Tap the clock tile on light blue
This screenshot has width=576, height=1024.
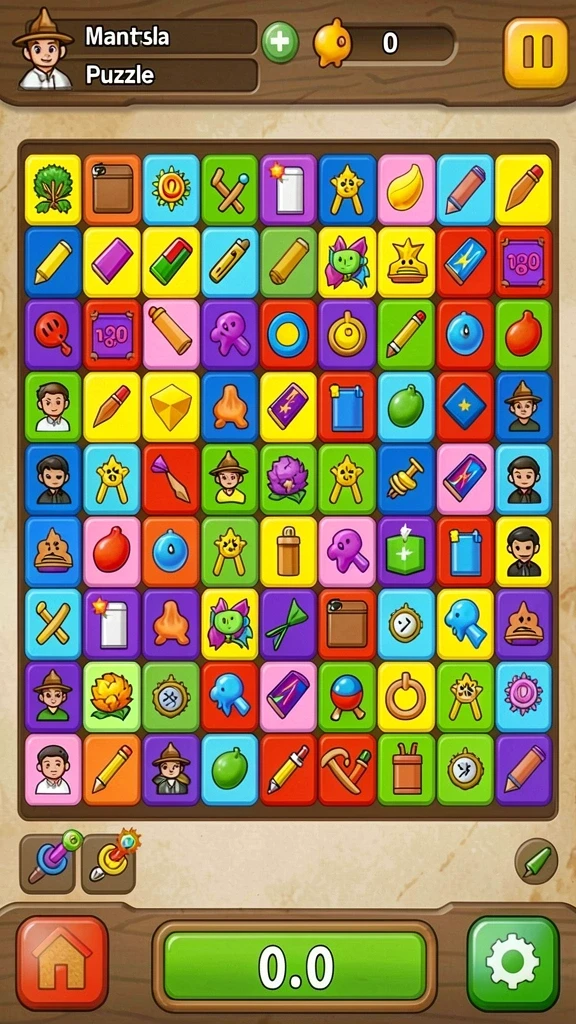click(406, 624)
